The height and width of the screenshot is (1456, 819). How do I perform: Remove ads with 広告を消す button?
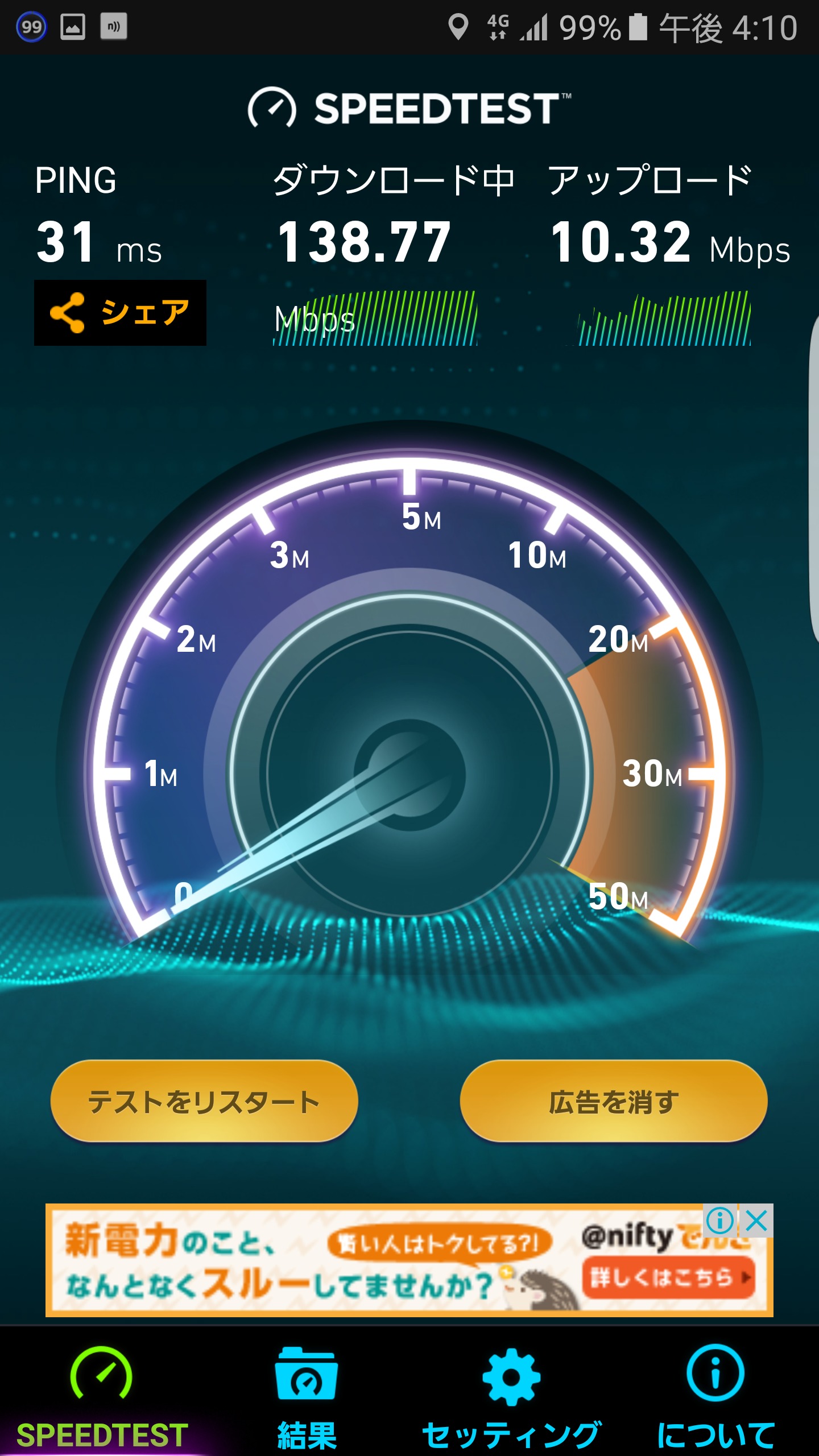point(614,1101)
